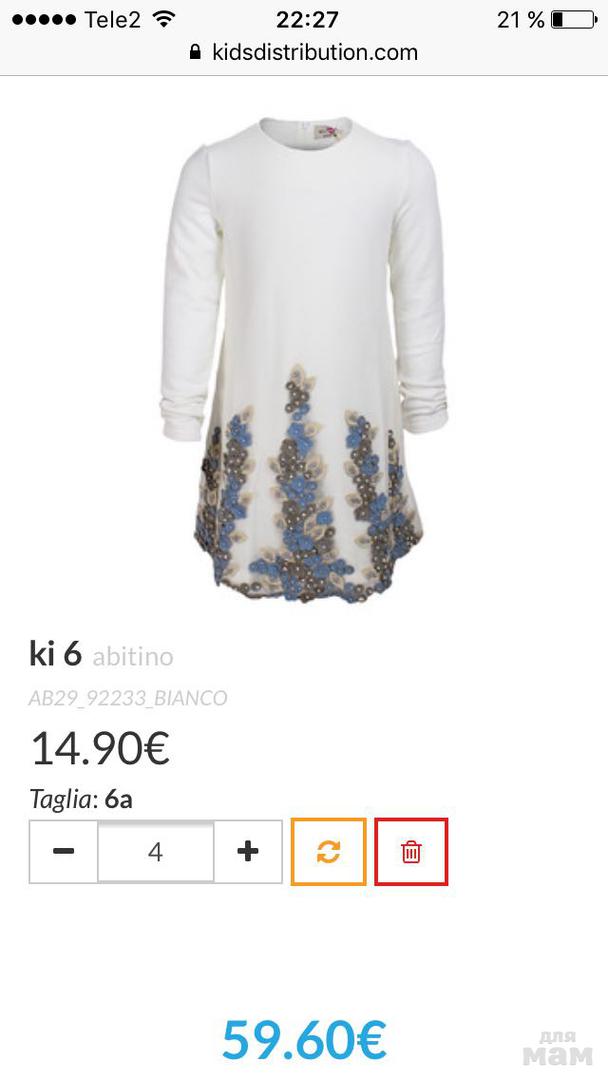Tap the quantity field showing 4
The width and height of the screenshot is (608, 1080).
point(155,851)
